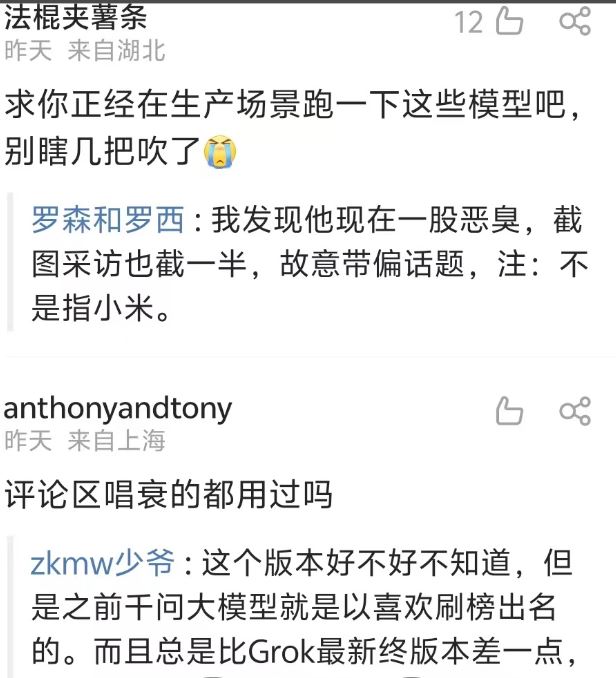Open the profile of zkmw少爷
This screenshot has height=678, width=616.
point(102,563)
